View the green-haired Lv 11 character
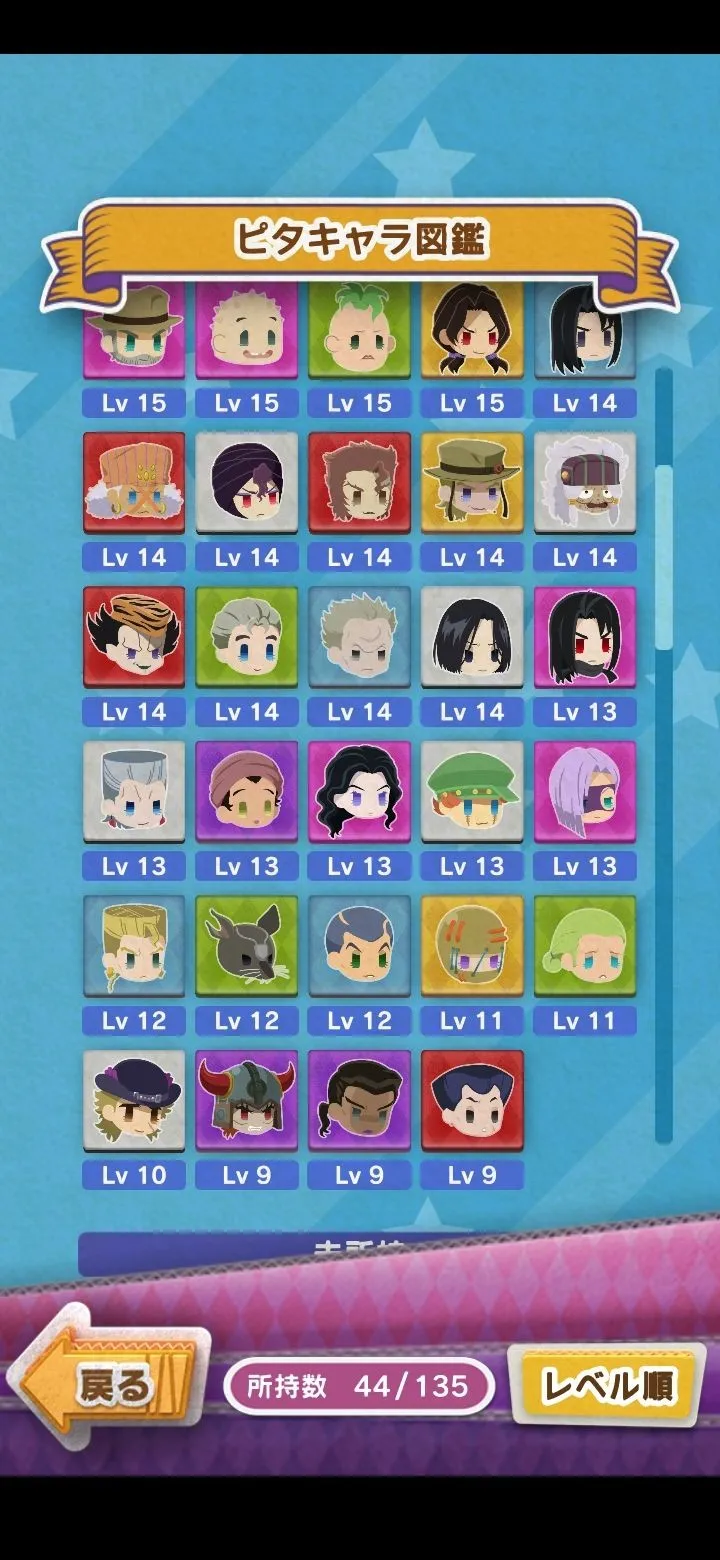 585,945
